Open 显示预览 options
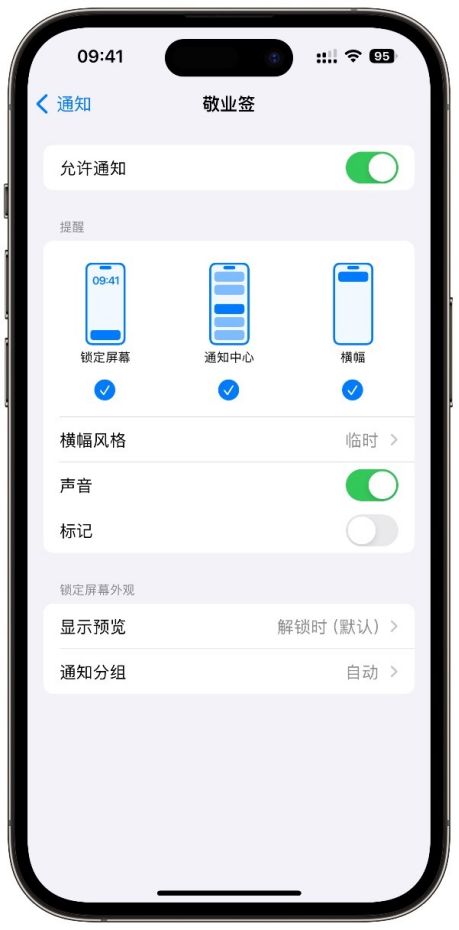459x930 pixels. 229,627
